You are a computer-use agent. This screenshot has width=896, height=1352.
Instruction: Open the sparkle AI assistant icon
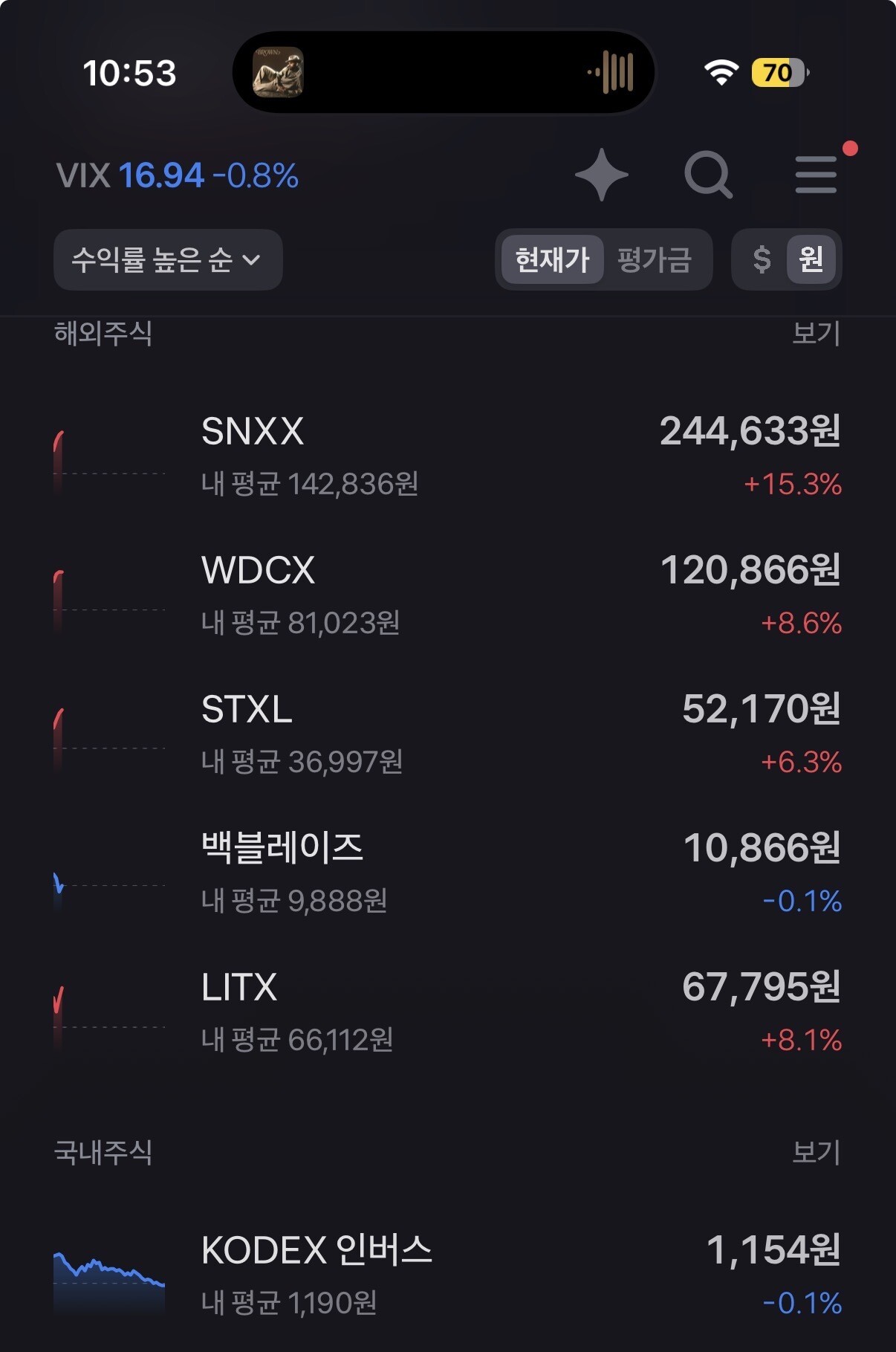(601, 175)
